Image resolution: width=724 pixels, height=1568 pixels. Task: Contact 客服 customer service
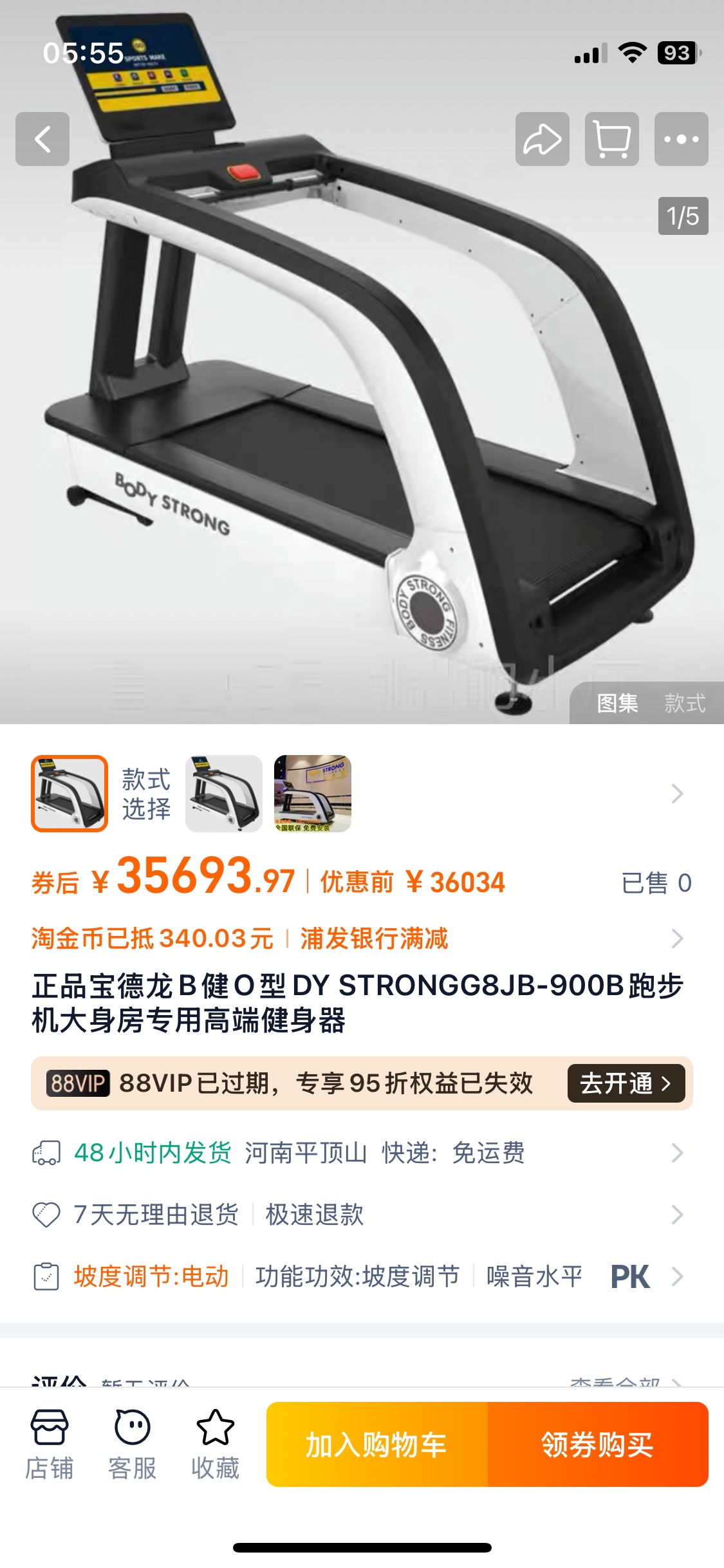133,1444
